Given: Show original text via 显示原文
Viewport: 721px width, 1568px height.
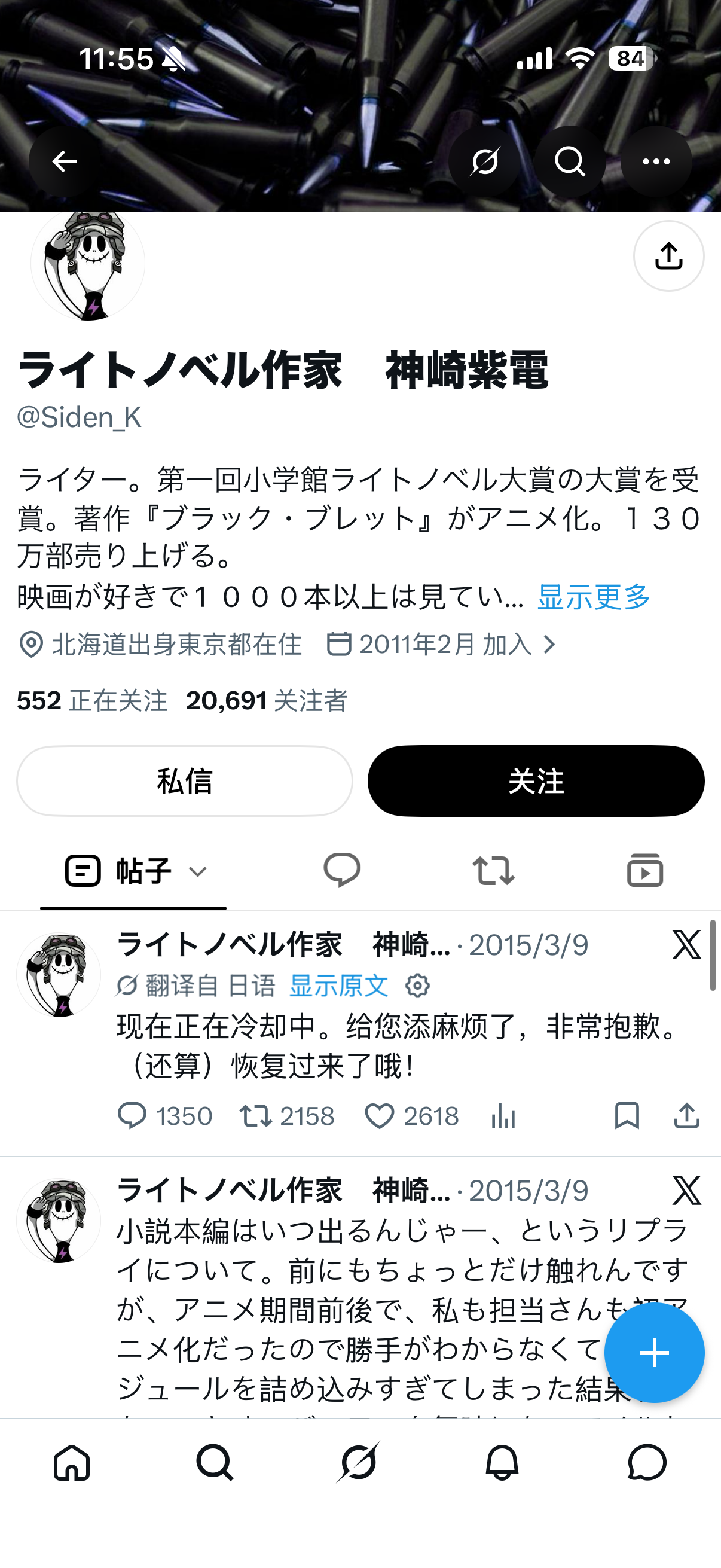Looking at the screenshot, I should pyautogui.click(x=339, y=986).
